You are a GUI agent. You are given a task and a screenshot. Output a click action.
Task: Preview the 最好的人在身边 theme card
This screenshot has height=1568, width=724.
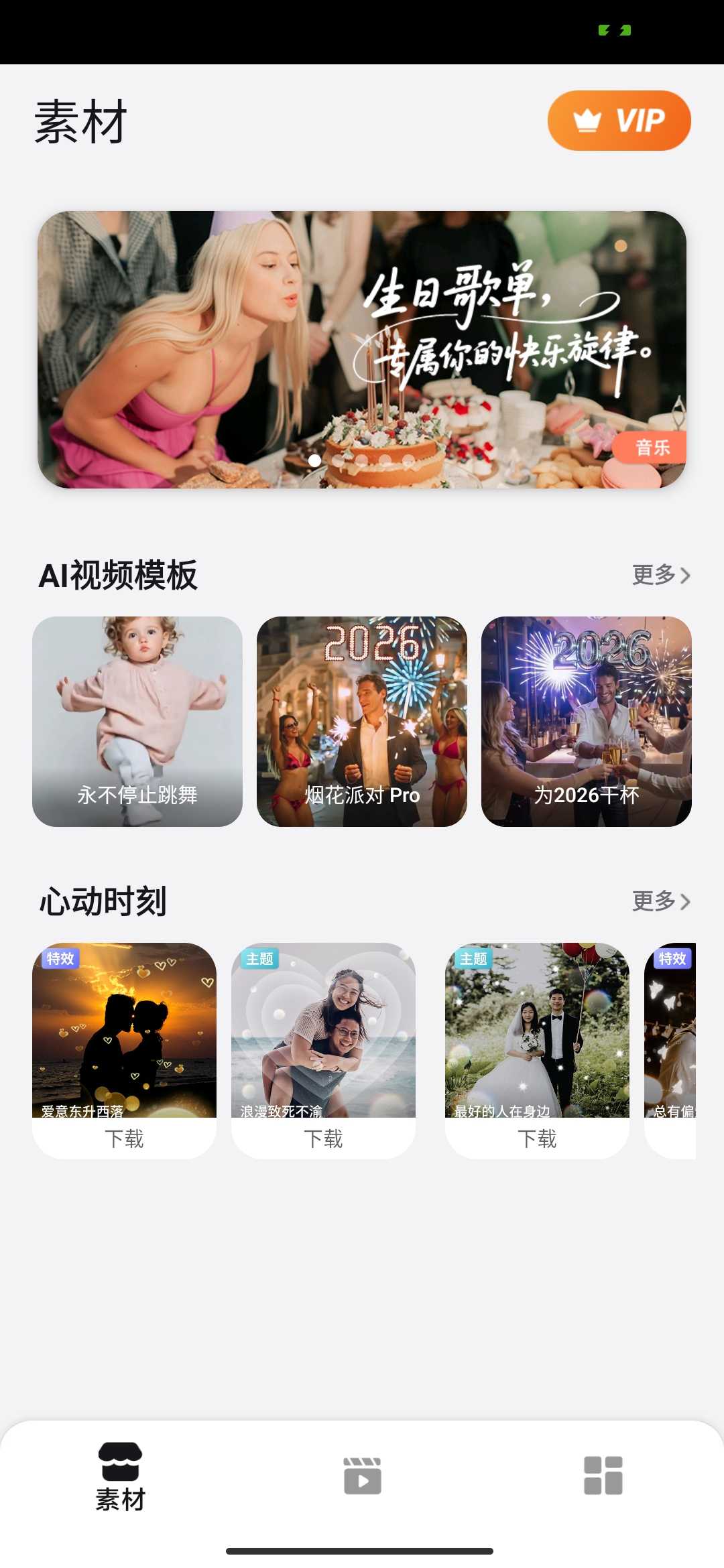537,1030
